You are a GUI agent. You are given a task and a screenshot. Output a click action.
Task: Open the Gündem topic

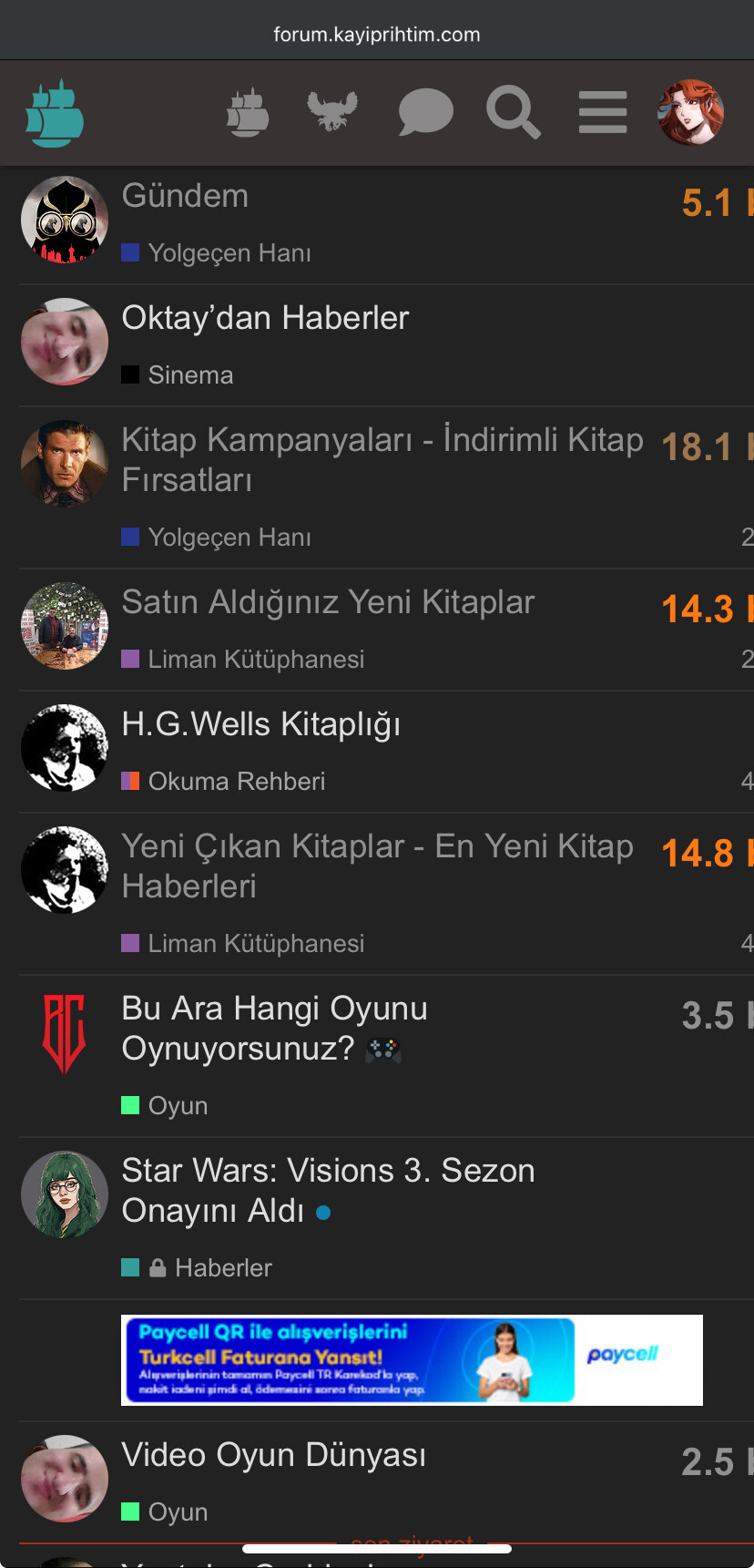(185, 197)
